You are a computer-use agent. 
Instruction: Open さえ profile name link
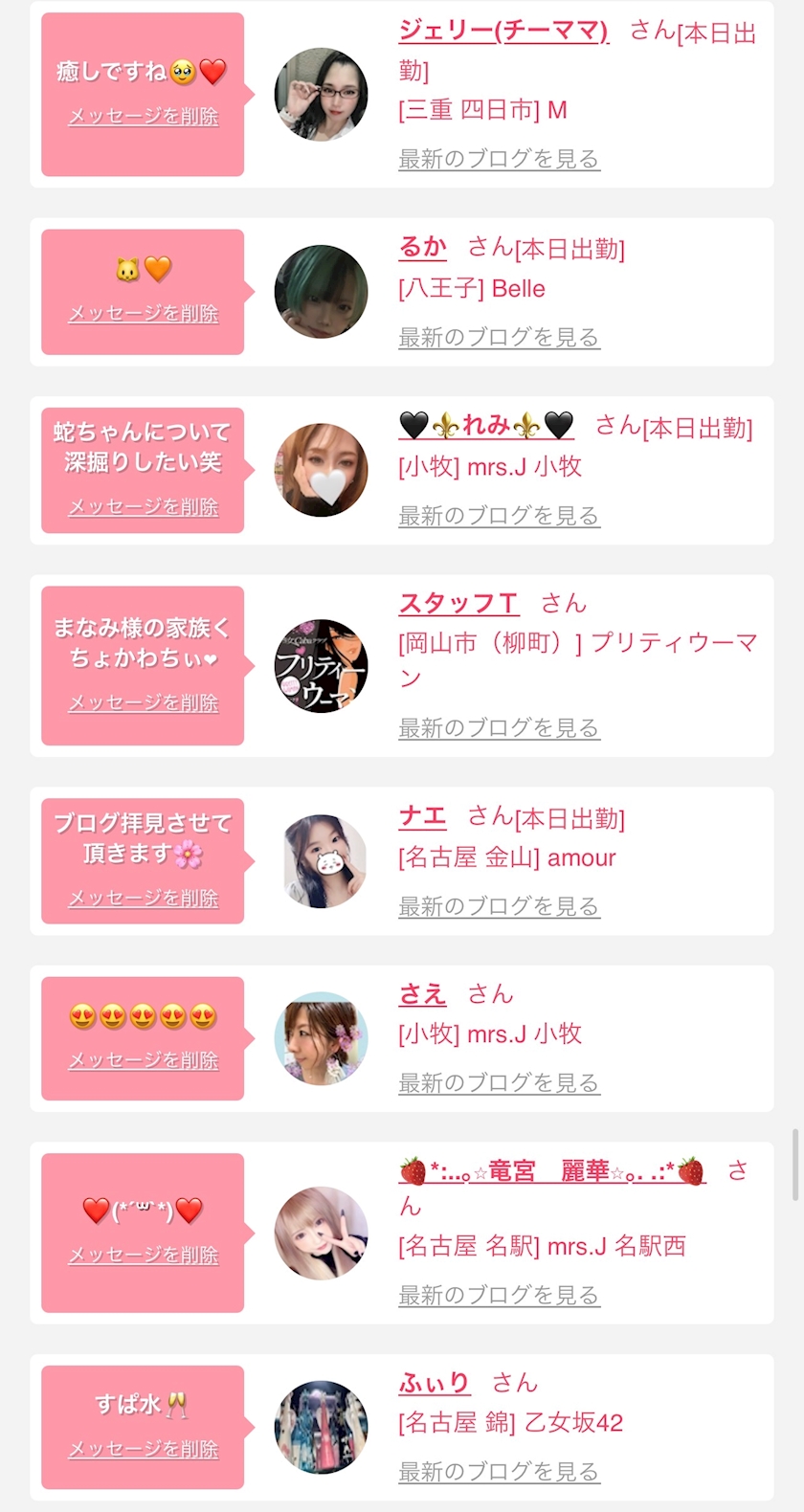tap(423, 994)
